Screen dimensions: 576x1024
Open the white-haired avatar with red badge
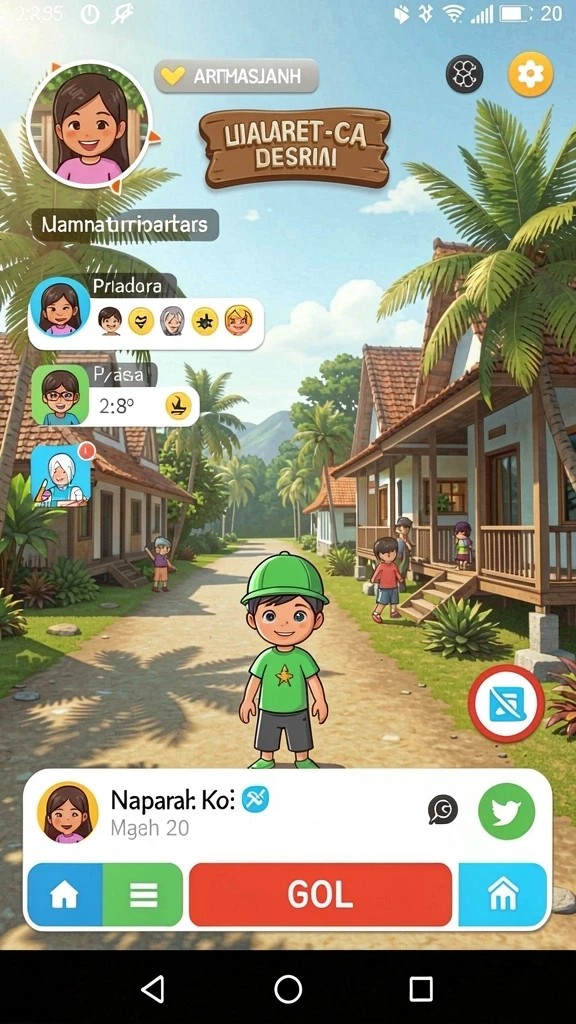(61, 475)
